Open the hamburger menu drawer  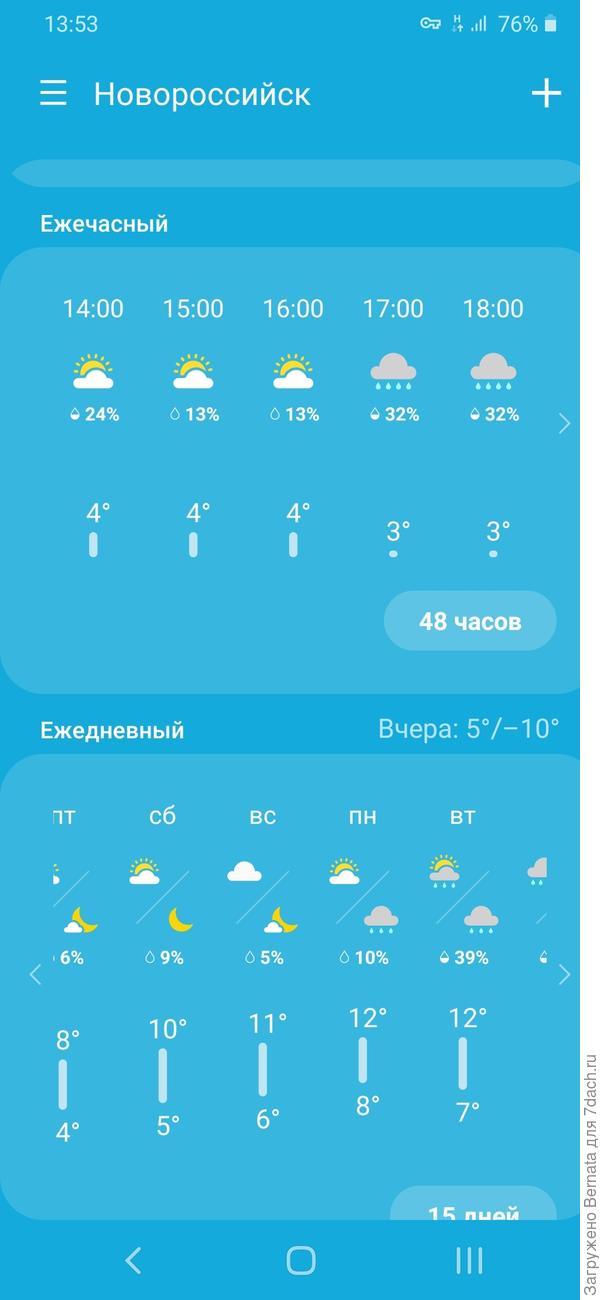(53, 94)
